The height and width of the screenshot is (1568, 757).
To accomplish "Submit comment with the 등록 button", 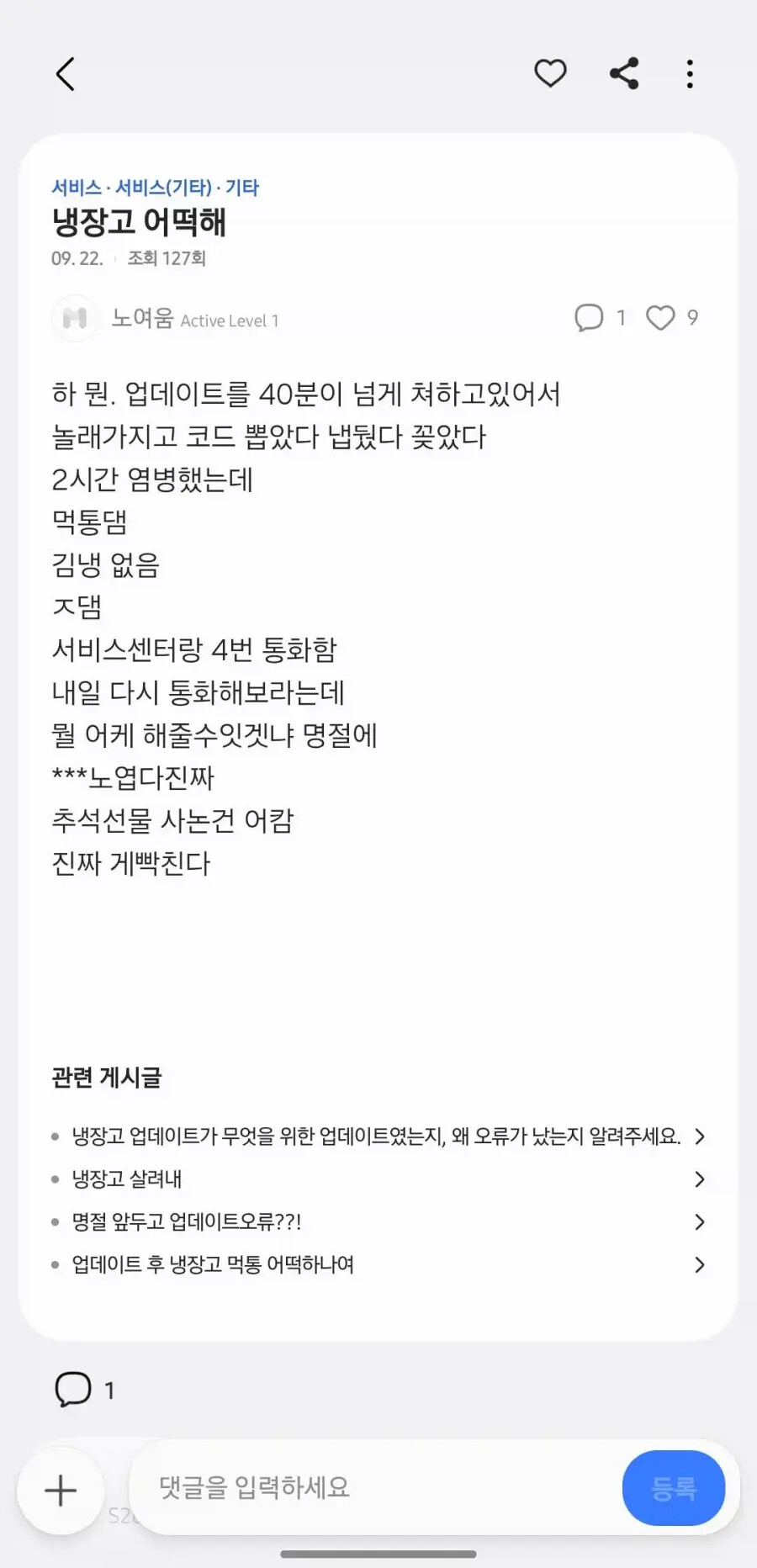I will point(673,1488).
